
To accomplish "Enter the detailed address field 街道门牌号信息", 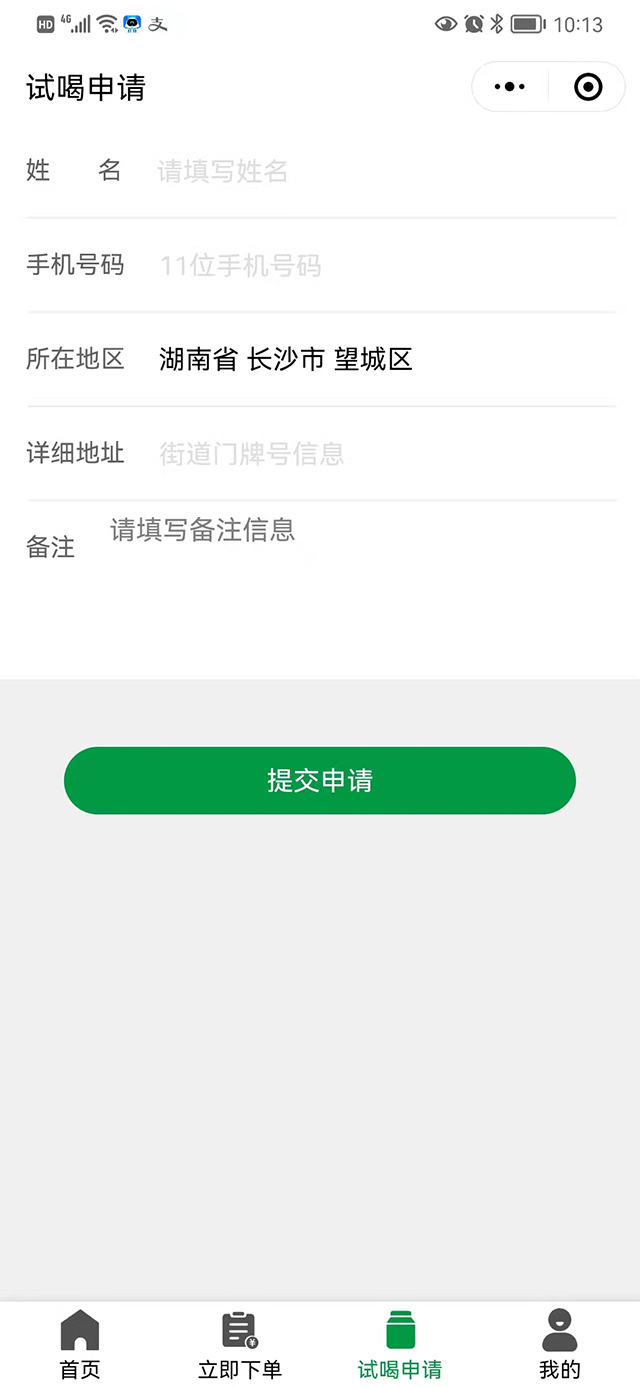I will [380, 454].
